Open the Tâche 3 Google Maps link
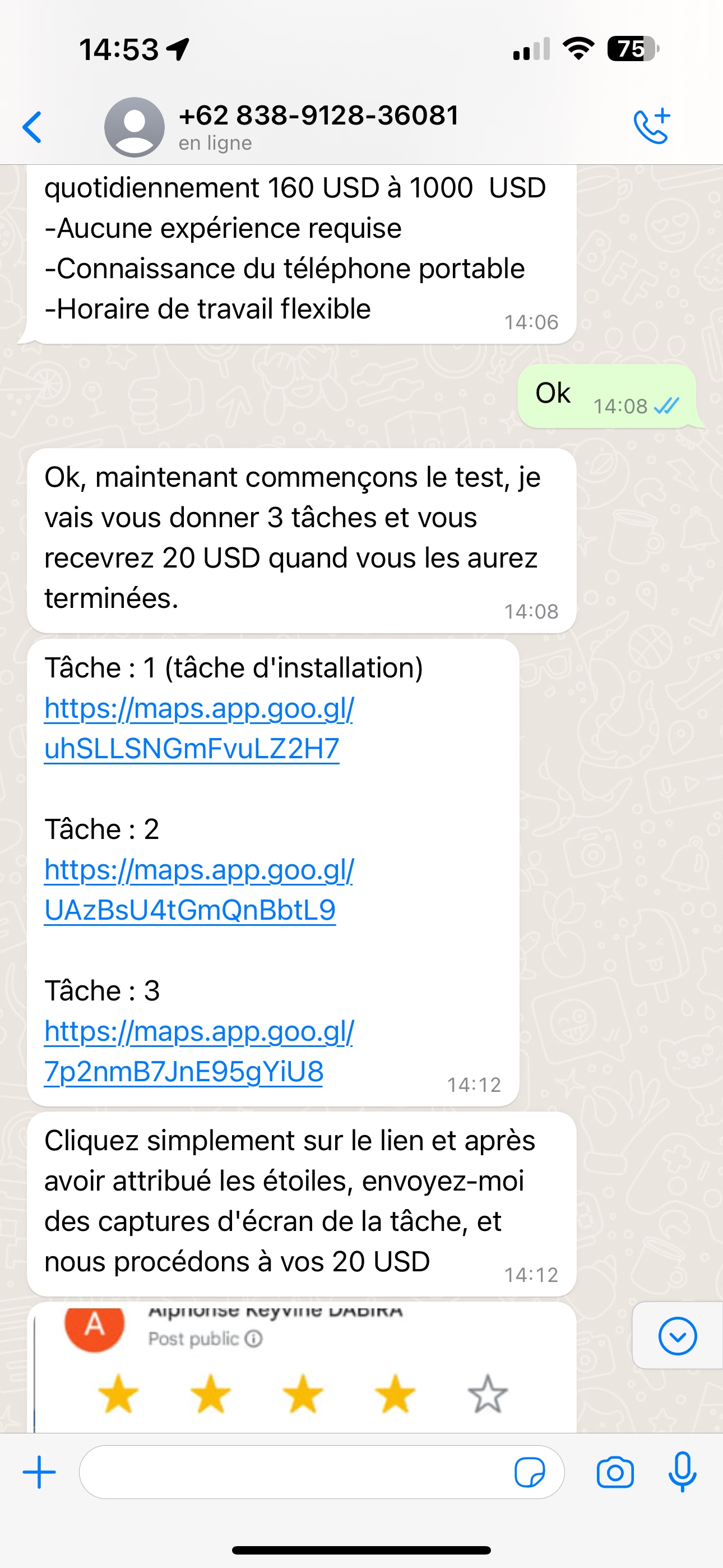Viewport: 723px width, 1568px height. coord(198,1051)
